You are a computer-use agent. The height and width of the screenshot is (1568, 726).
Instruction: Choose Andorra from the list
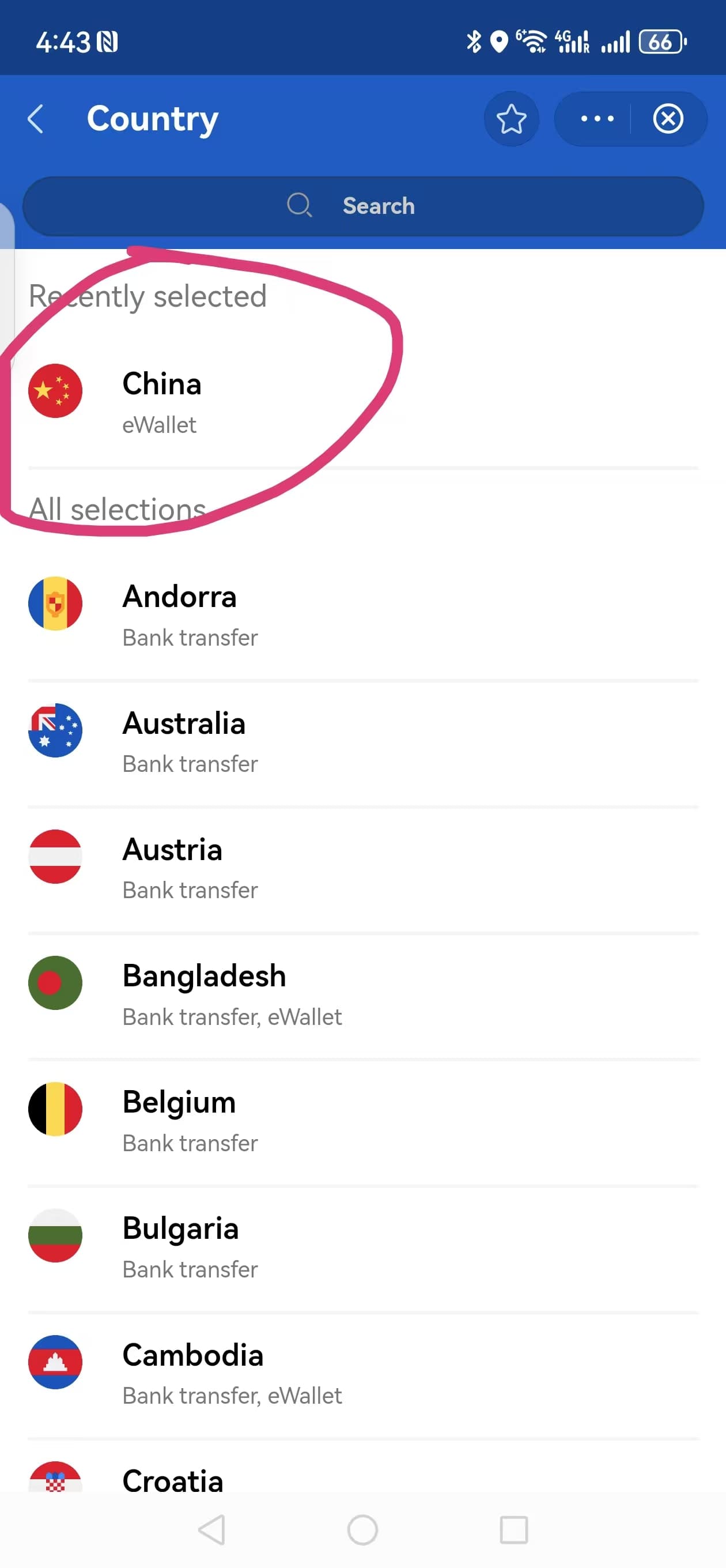click(x=180, y=613)
